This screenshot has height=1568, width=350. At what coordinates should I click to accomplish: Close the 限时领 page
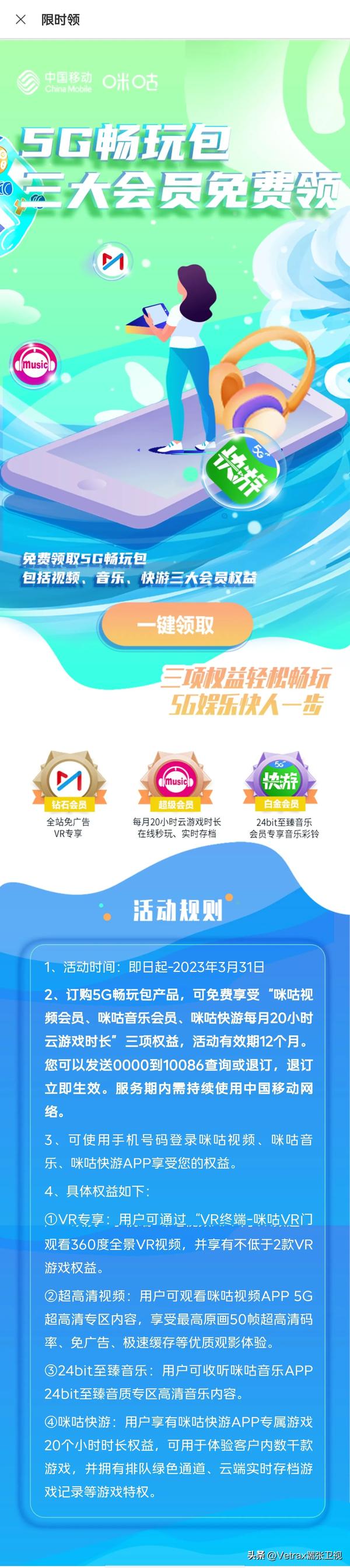[21, 19]
